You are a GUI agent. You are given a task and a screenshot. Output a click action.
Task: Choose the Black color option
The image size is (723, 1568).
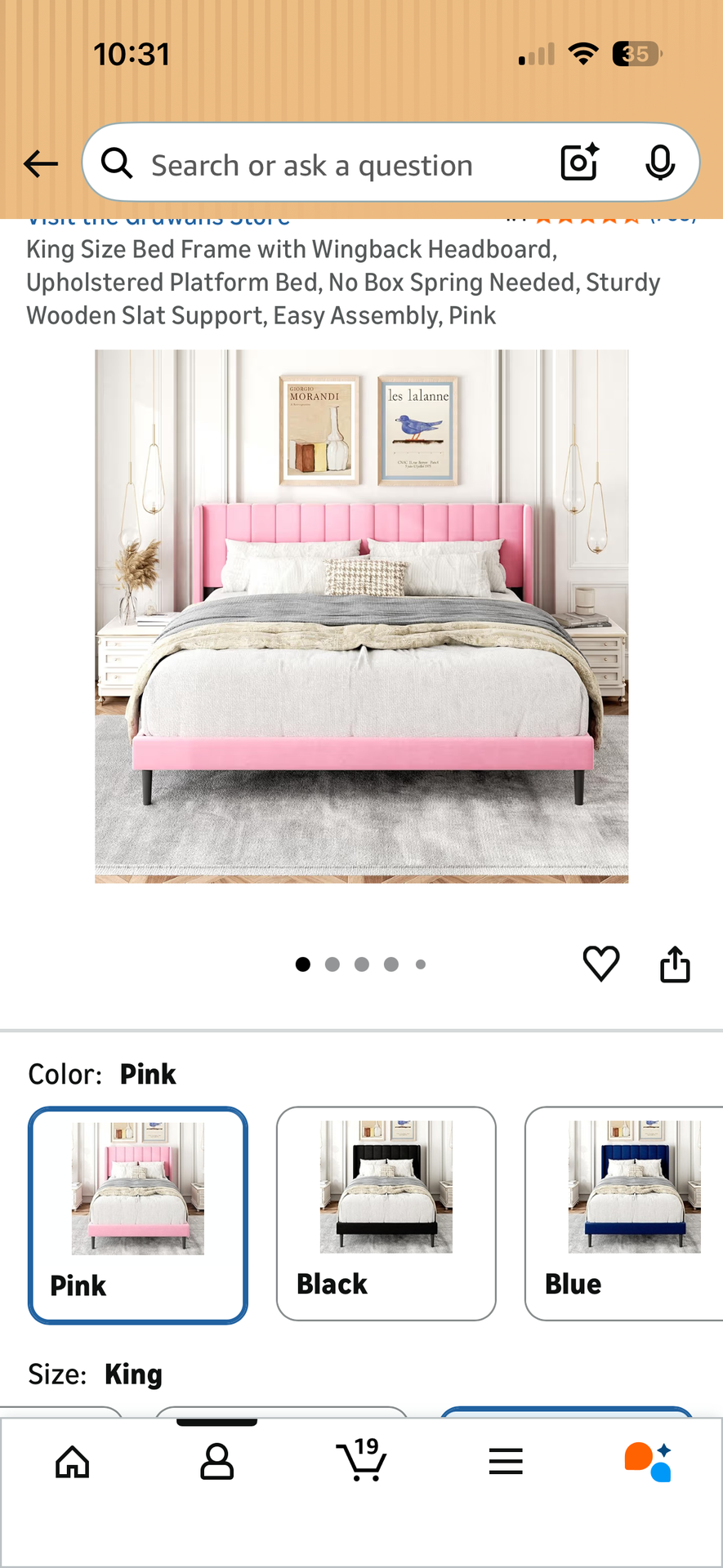(386, 1213)
